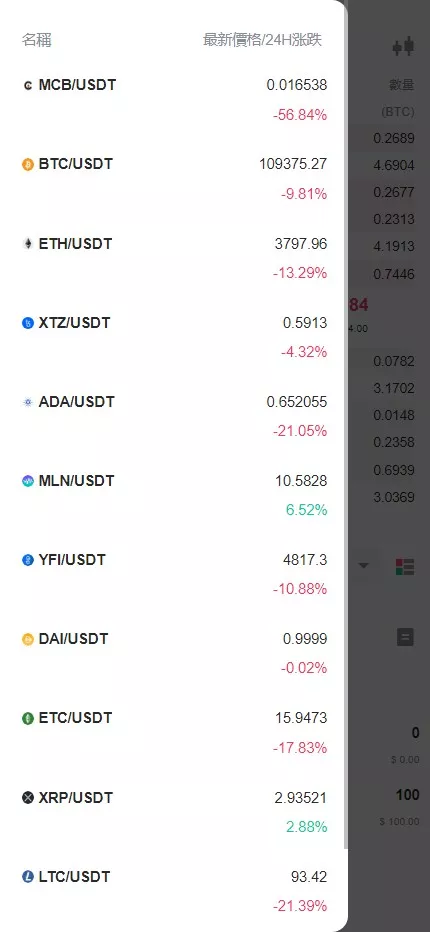Tap the XTZ/USDT row

pyautogui.click(x=174, y=337)
